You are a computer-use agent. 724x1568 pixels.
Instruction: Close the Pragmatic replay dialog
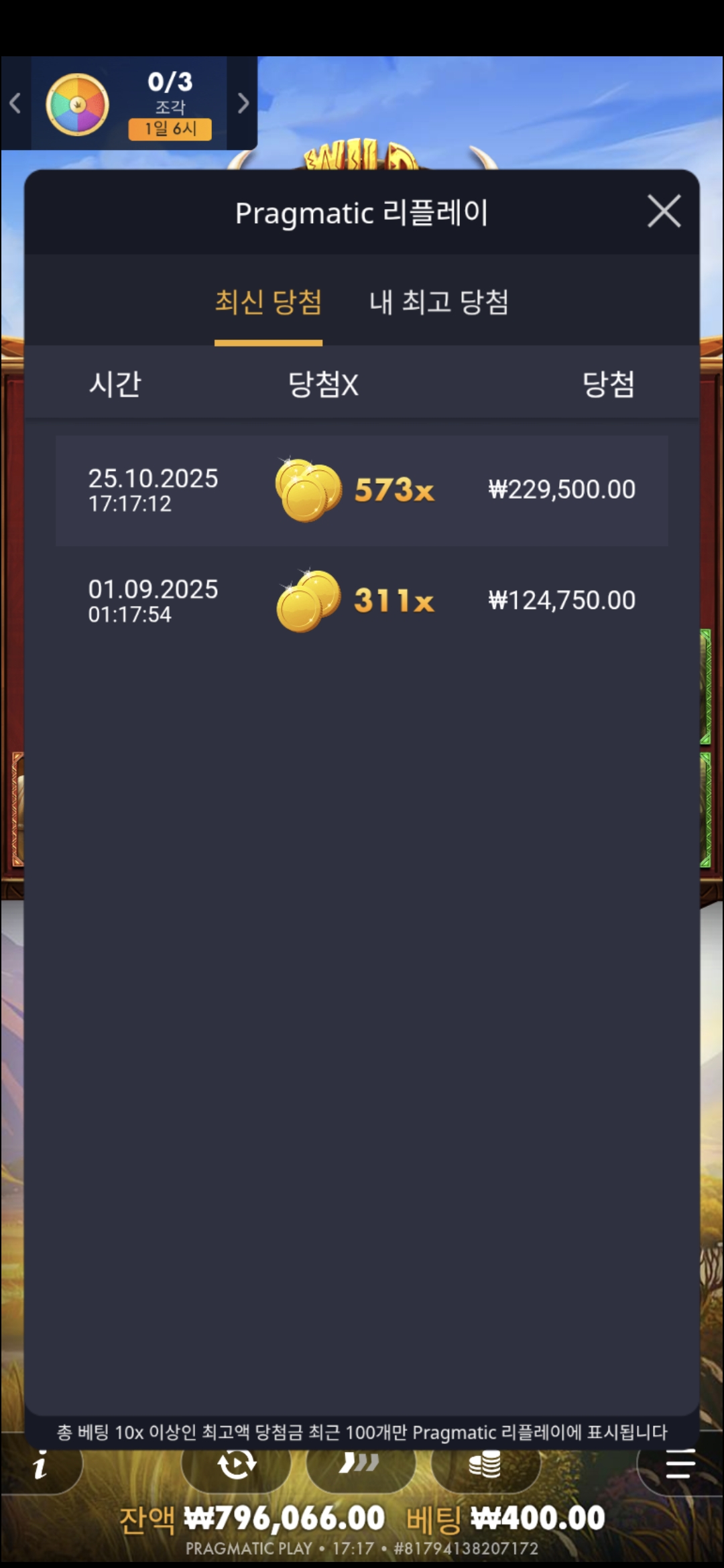click(664, 212)
